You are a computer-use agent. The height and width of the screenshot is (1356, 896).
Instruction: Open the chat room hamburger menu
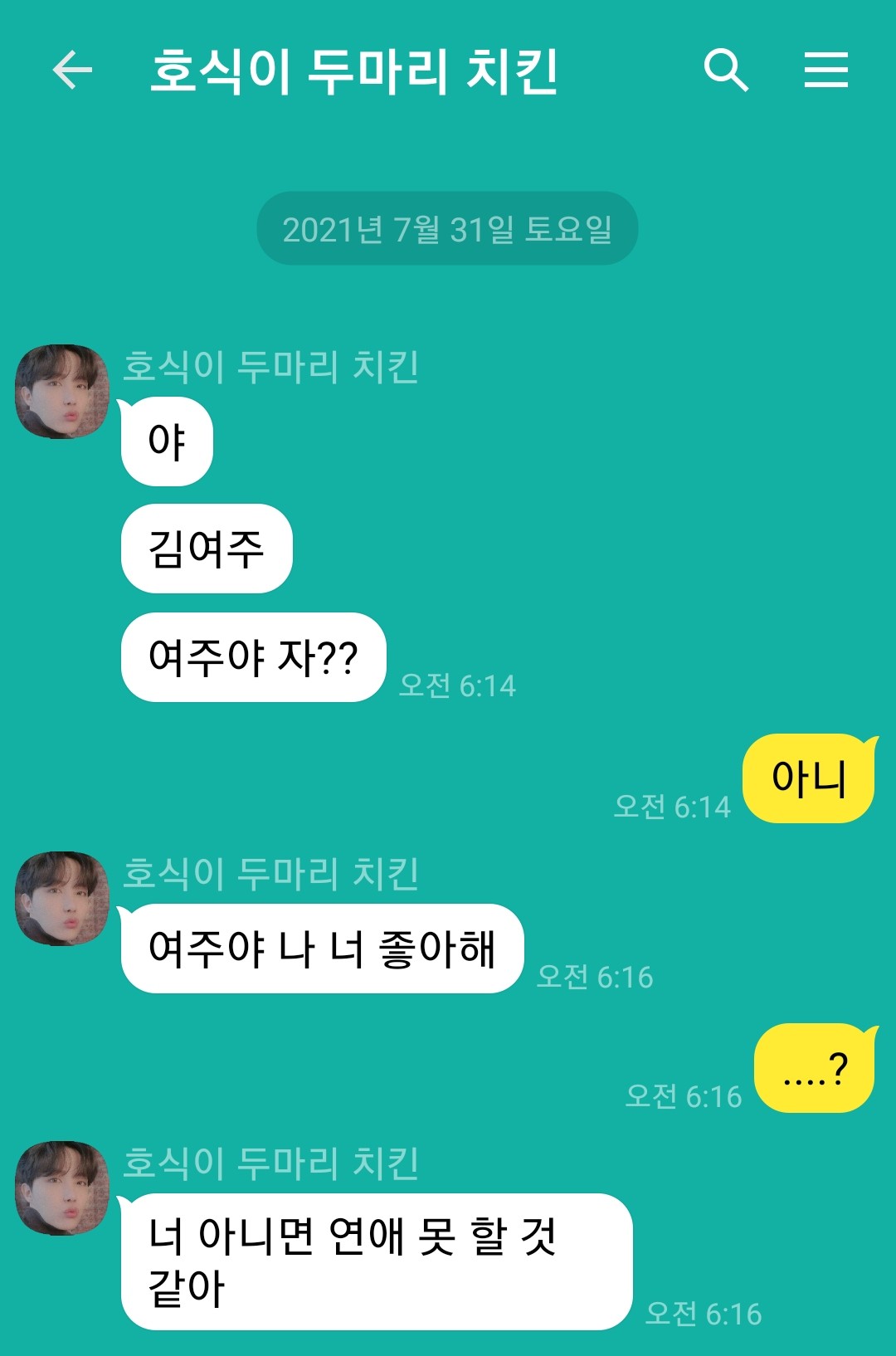(825, 70)
